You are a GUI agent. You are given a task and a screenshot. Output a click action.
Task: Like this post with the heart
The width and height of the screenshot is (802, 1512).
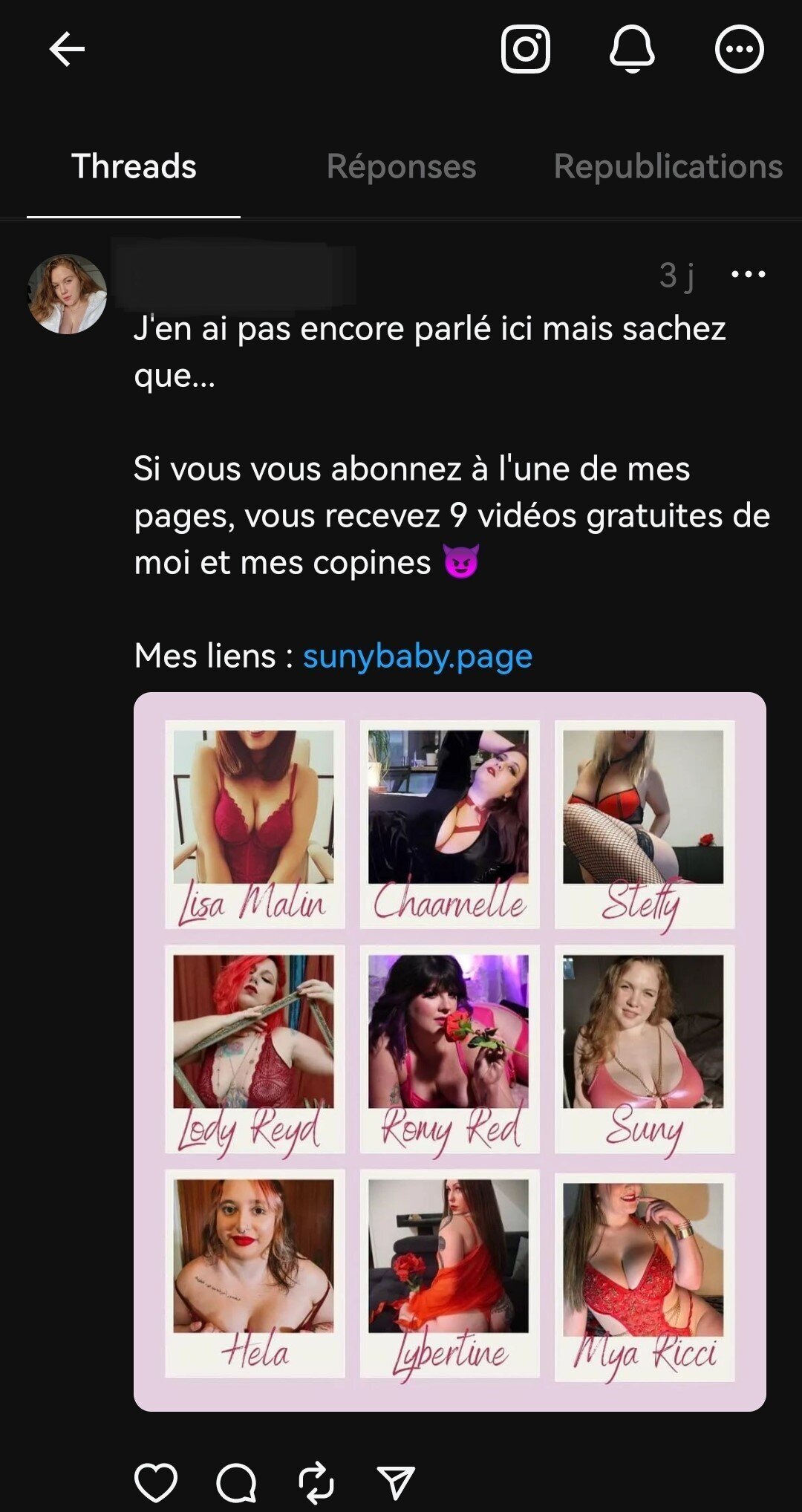(156, 1482)
